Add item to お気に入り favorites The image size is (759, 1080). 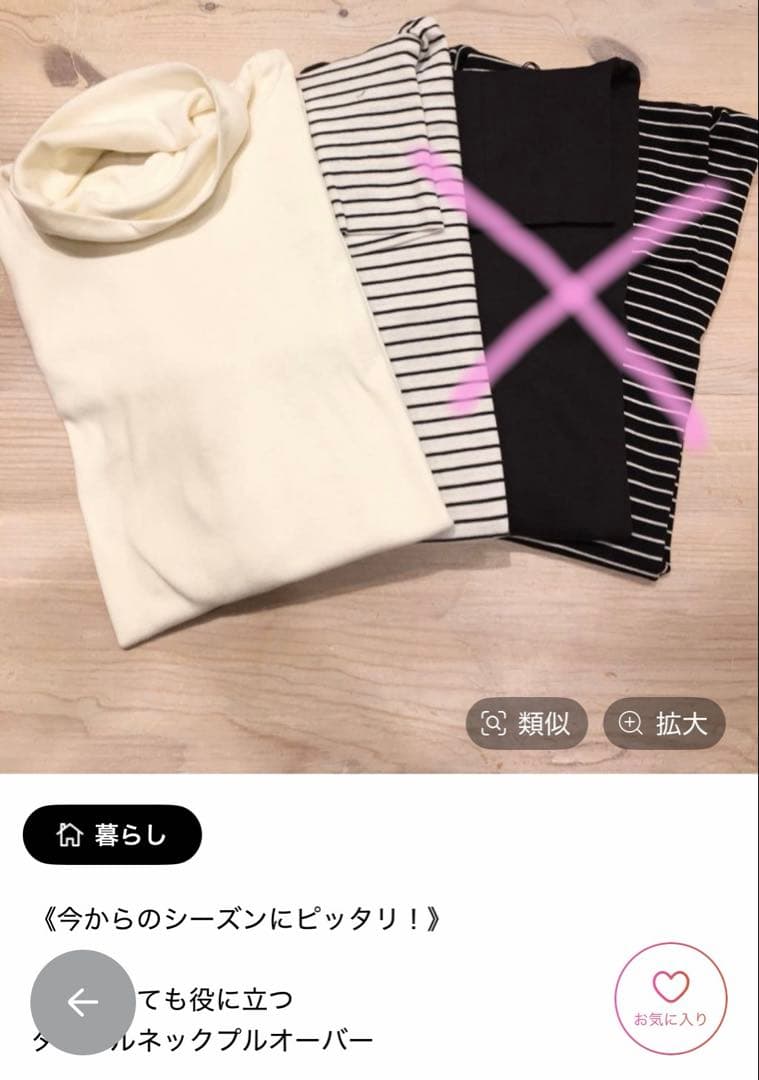(670, 1000)
